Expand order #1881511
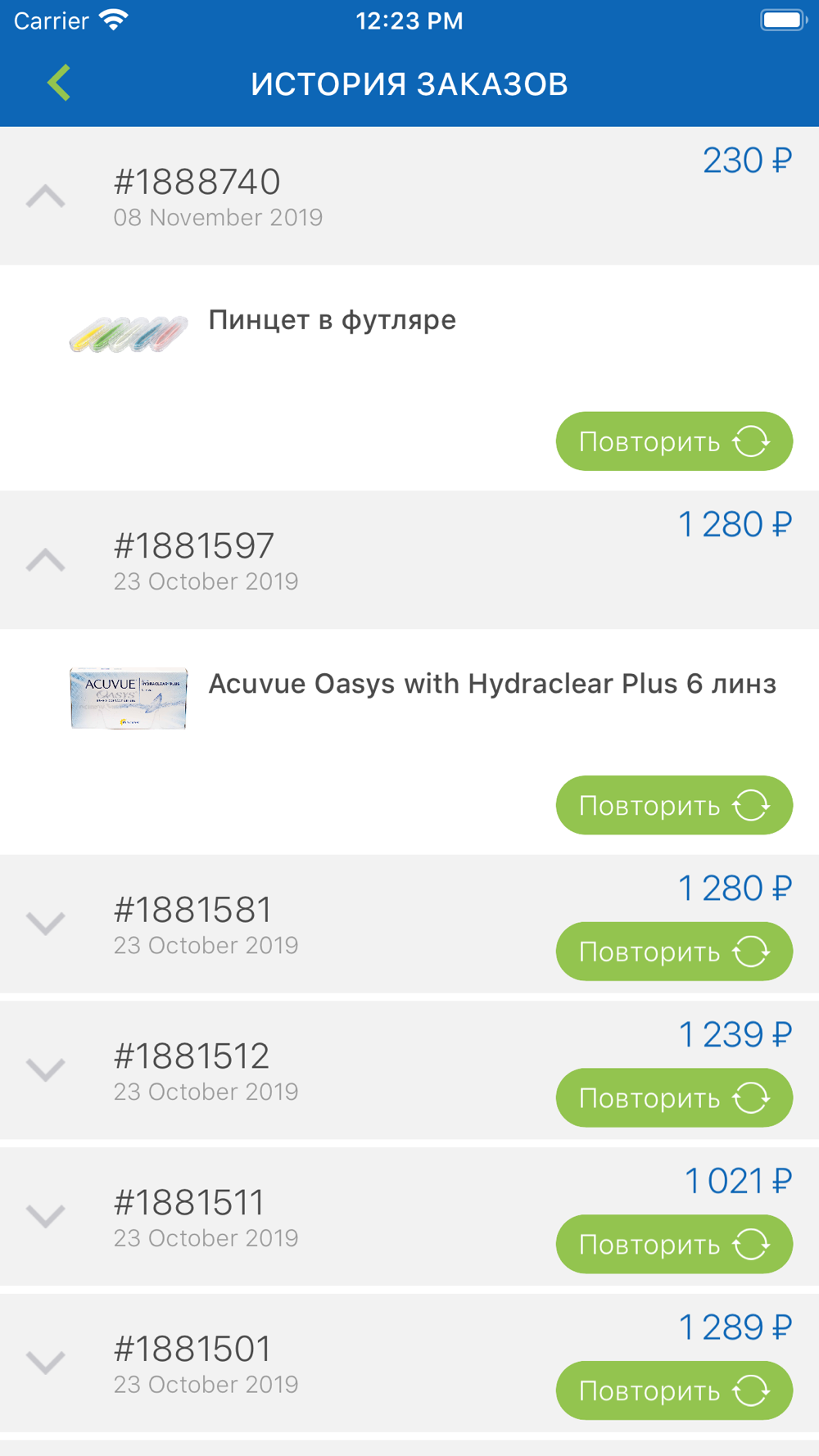The height and width of the screenshot is (1456, 819). [46, 1216]
